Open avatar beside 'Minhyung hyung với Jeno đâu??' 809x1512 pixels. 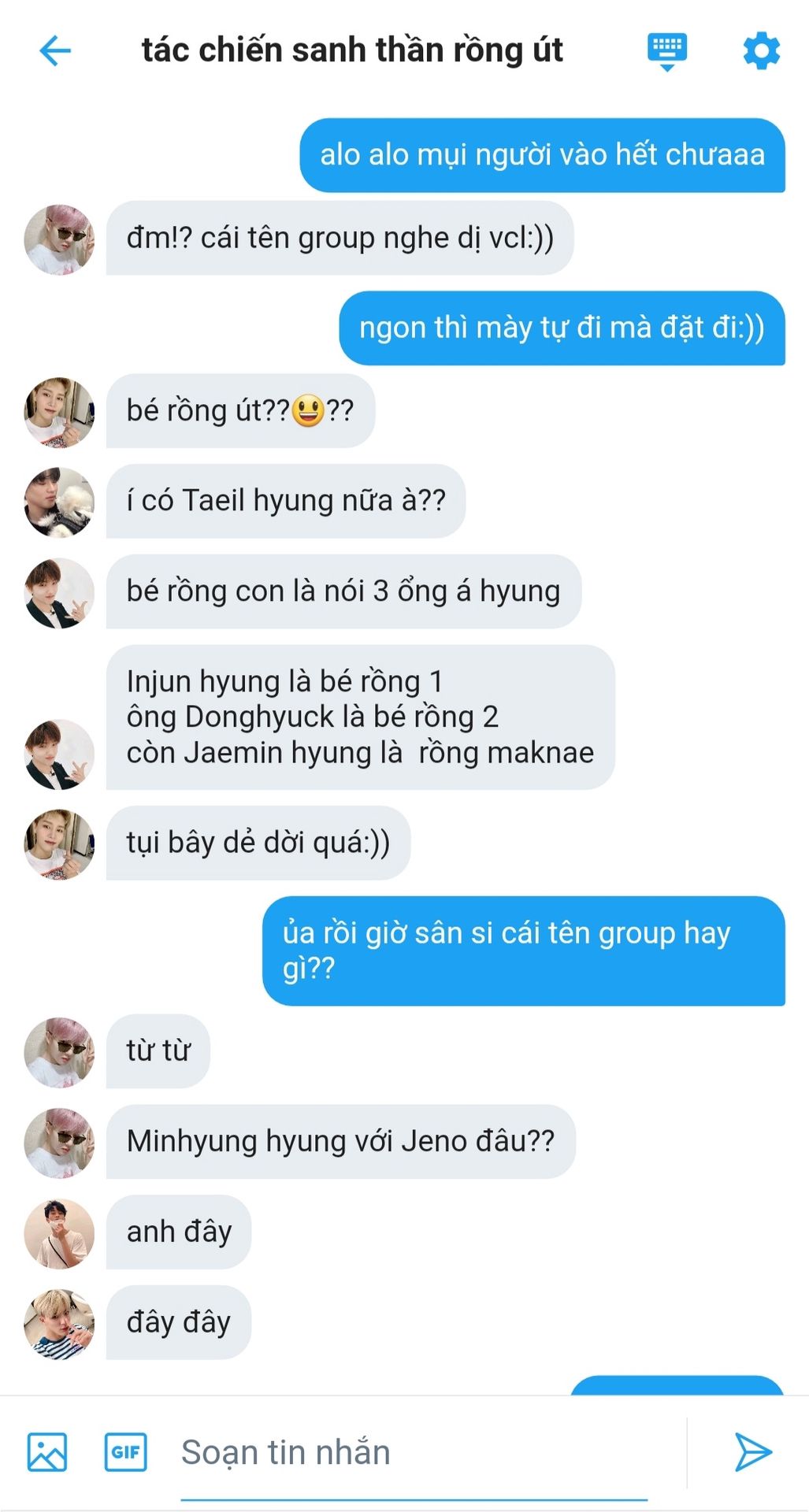point(59,1143)
